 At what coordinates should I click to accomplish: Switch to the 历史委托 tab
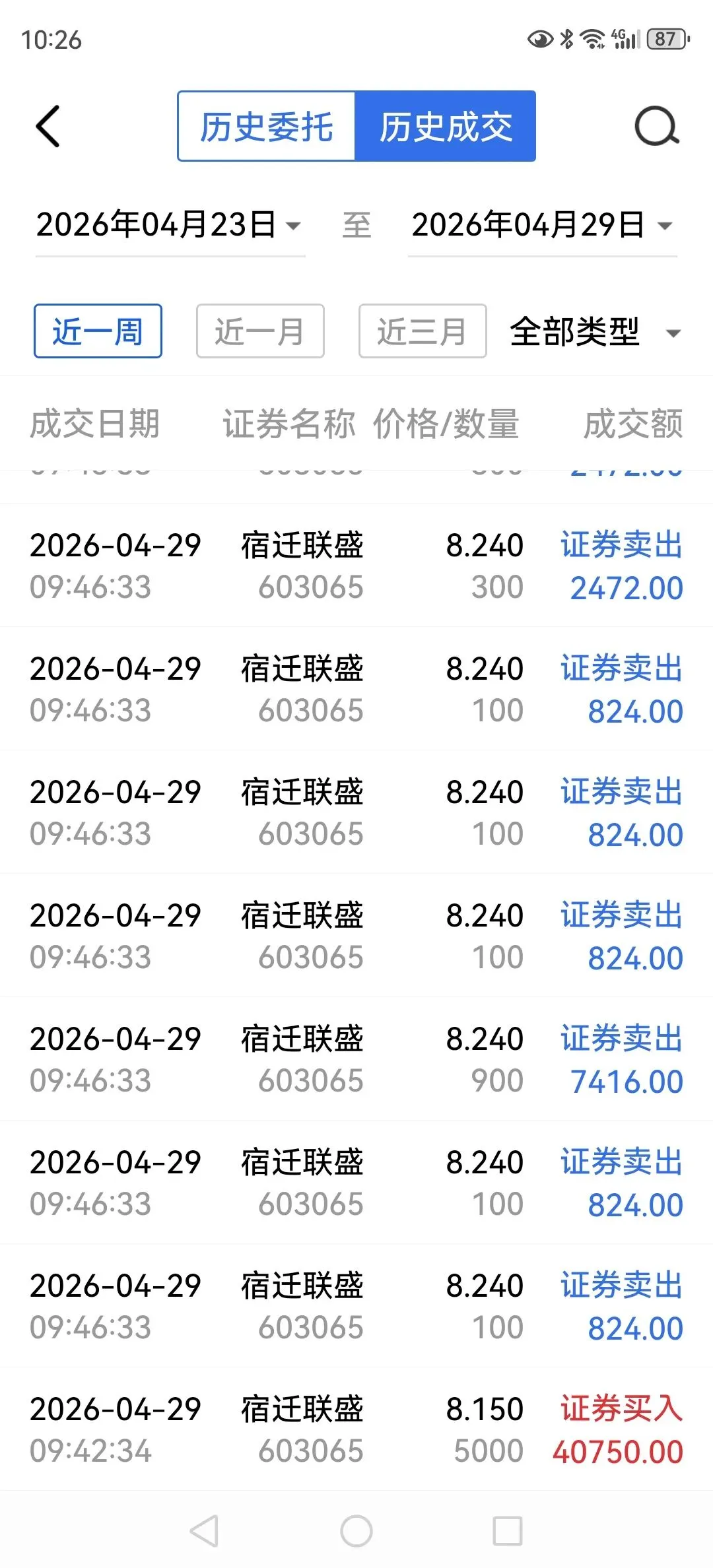pos(267,126)
